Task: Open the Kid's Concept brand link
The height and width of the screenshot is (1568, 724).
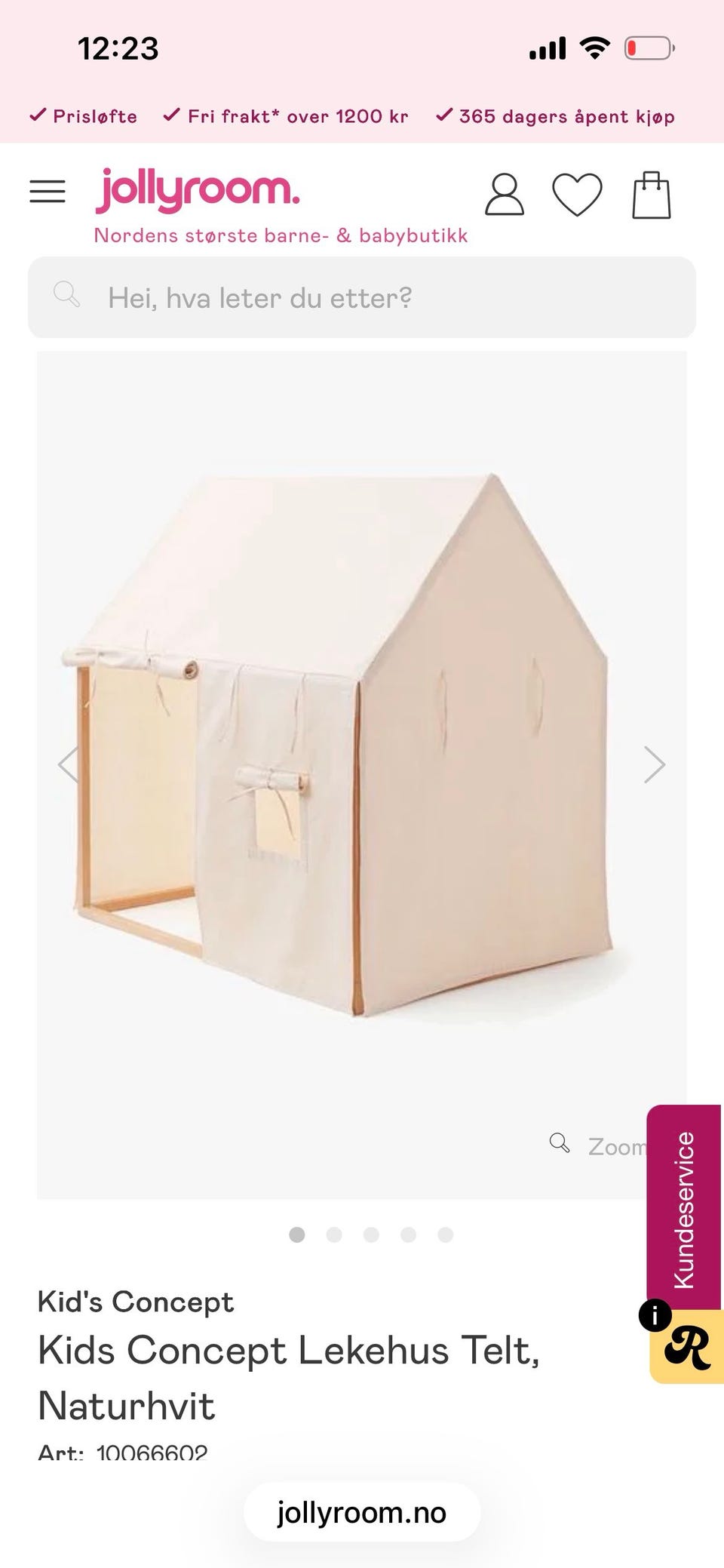Action: 136,1302
